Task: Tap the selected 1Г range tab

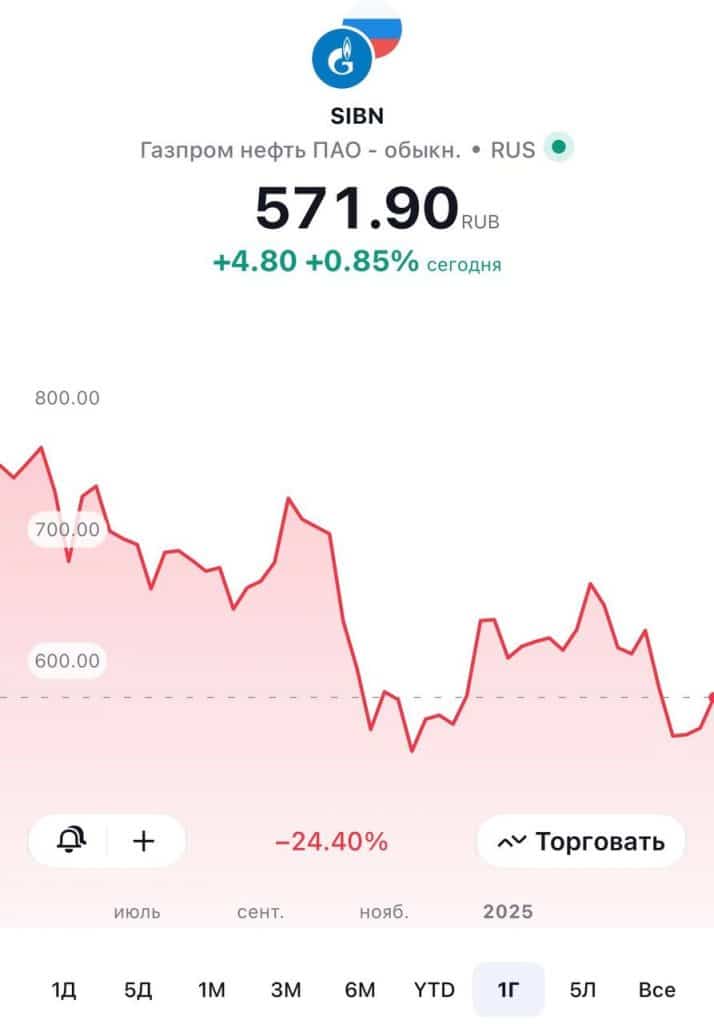Action: (x=508, y=990)
